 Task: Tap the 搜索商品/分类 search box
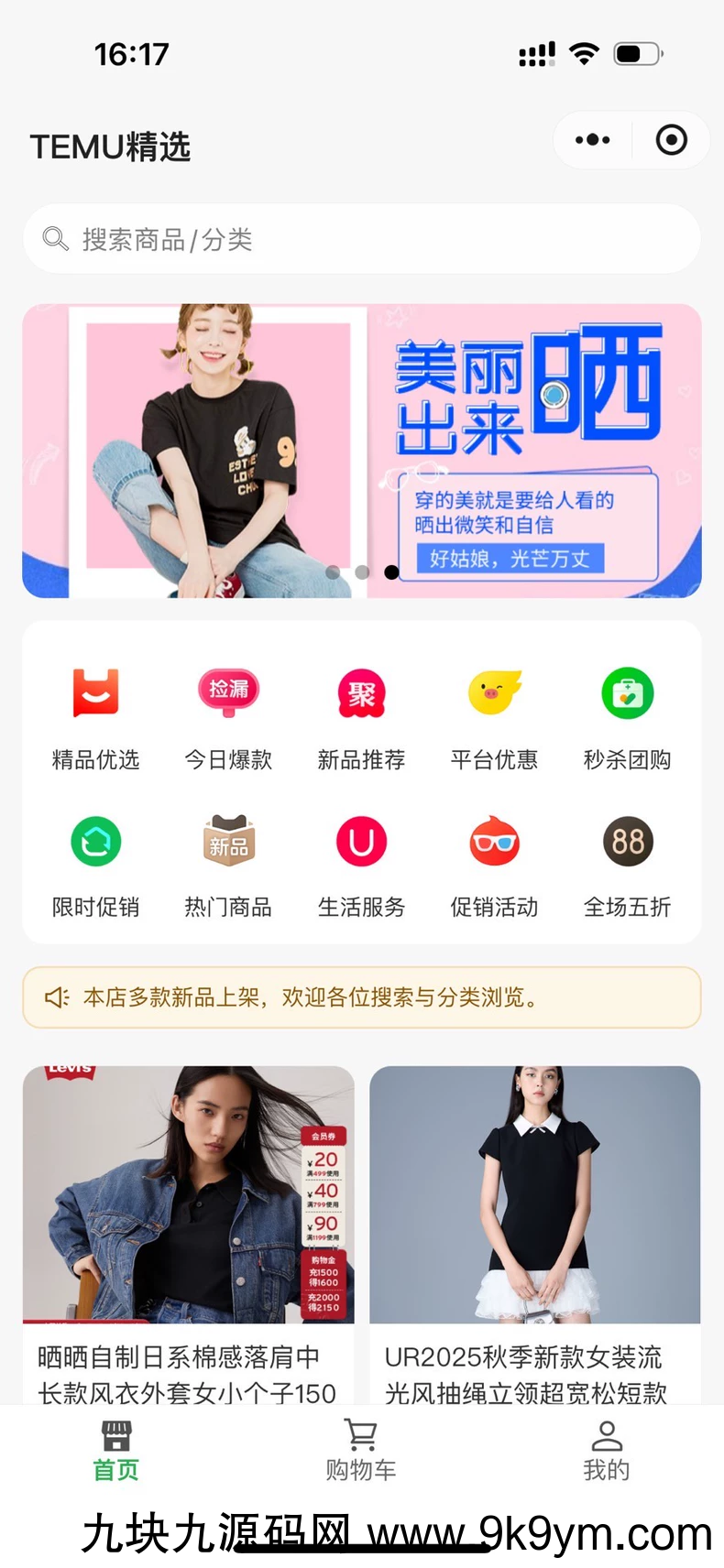[362, 239]
